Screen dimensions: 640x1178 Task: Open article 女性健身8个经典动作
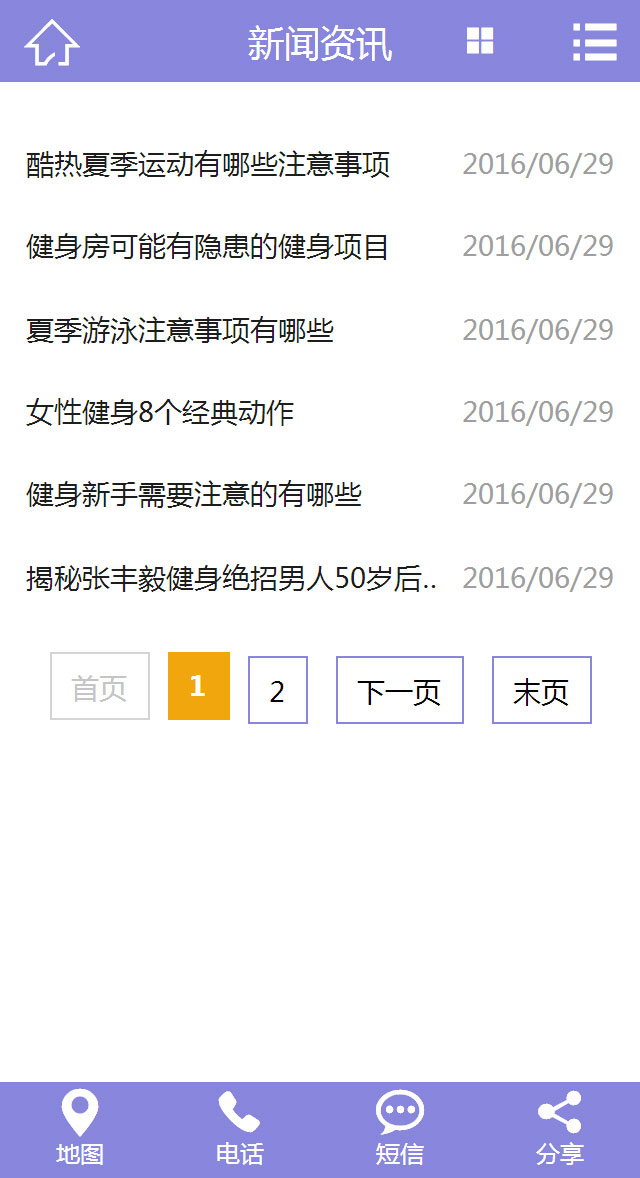[x=160, y=412]
